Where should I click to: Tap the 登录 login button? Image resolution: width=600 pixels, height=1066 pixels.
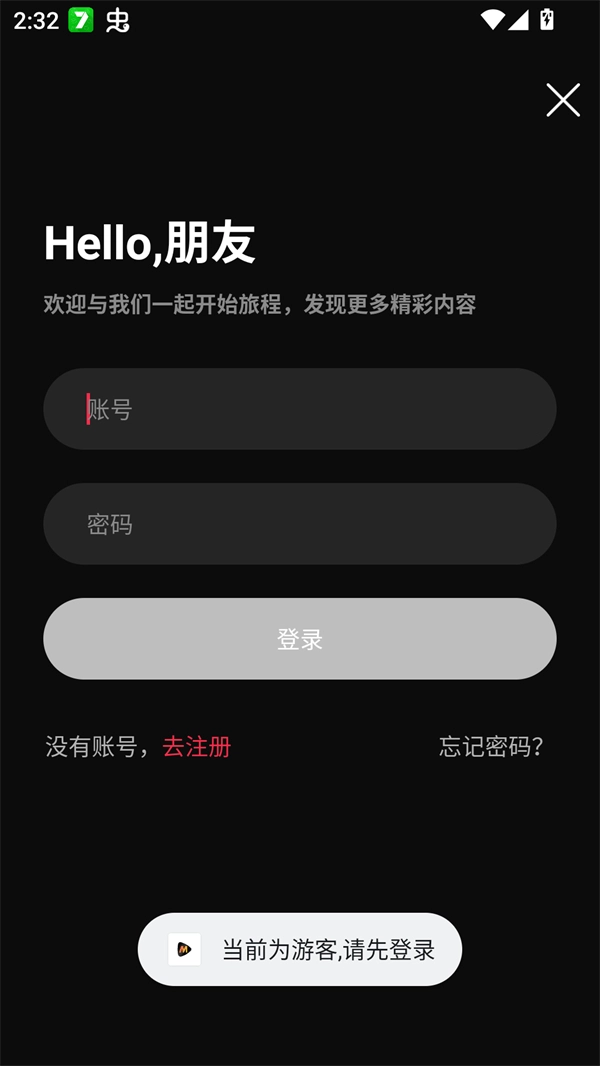pyautogui.click(x=300, y=639)
